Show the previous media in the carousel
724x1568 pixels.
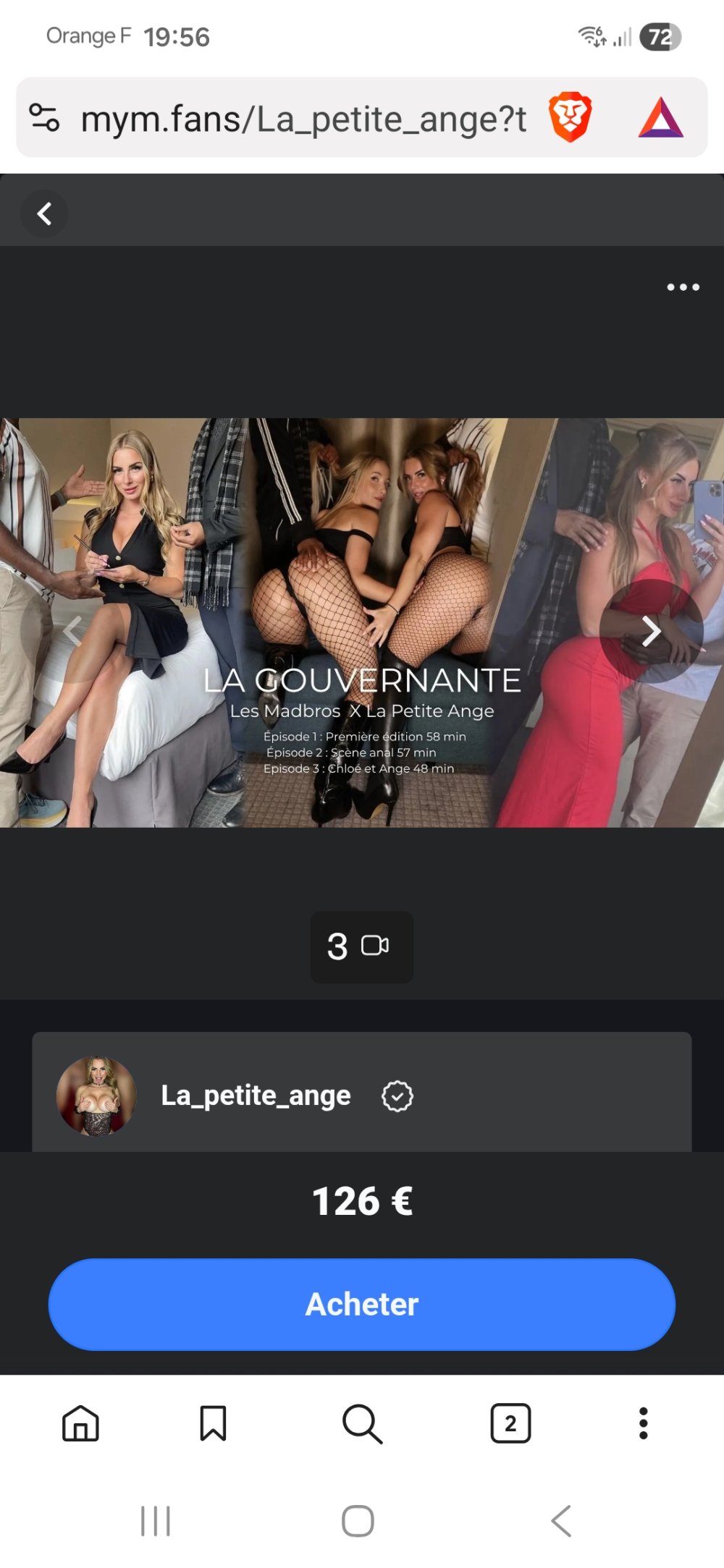tap(71, 631)
